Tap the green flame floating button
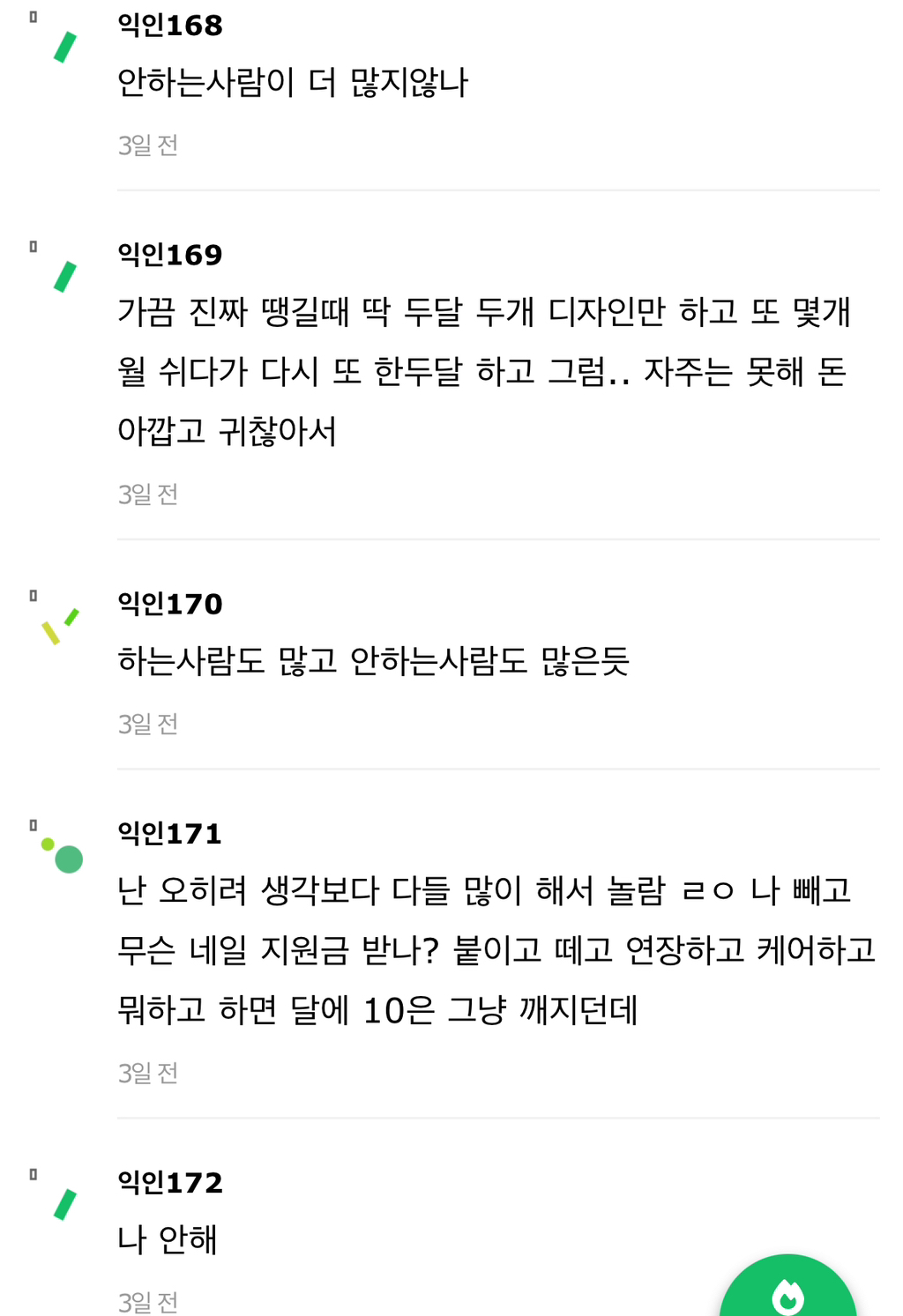The image size is (903, 1316). coord(787,1291)
